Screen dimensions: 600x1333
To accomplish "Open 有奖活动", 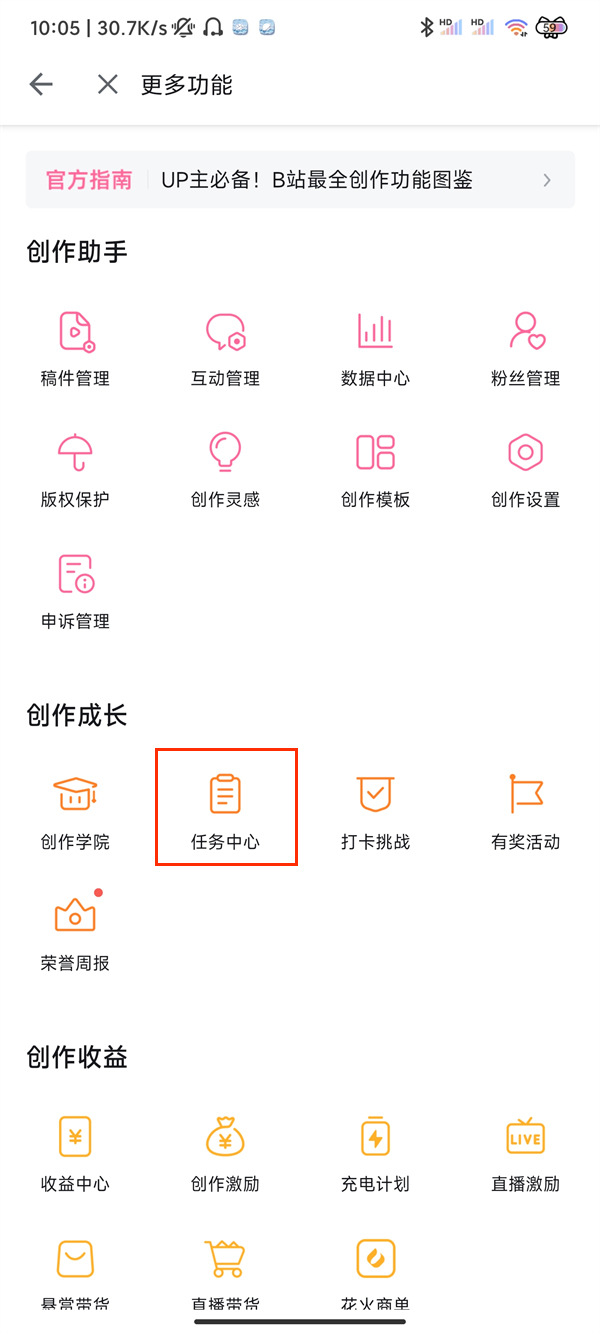I will coord(525,810).
